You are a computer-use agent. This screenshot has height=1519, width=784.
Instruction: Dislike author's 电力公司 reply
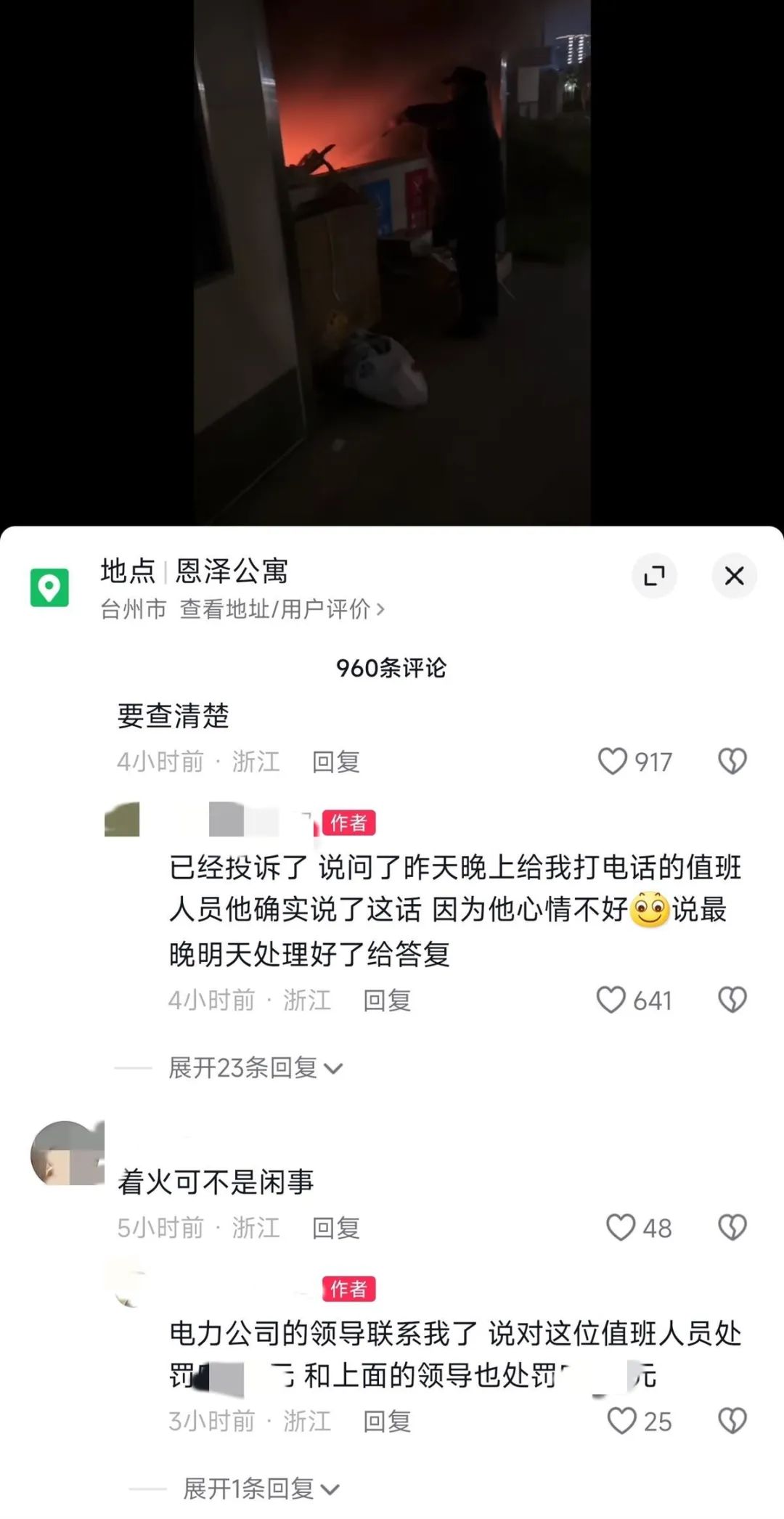point(732,1421)
